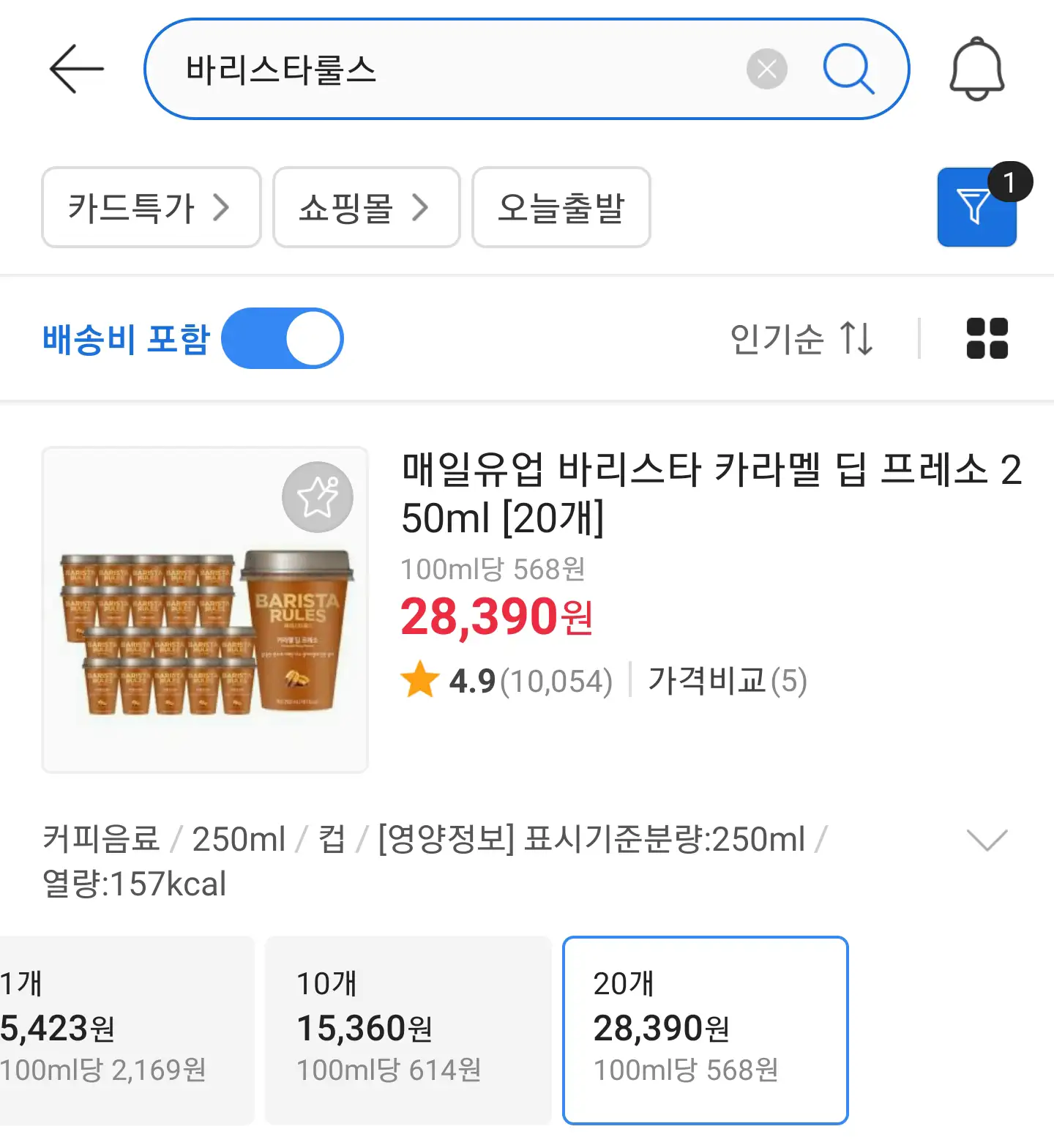Screen dimensions: 1054x1148
Task: Open 가격비교 for 5 sellers
Action: (725, 682)
